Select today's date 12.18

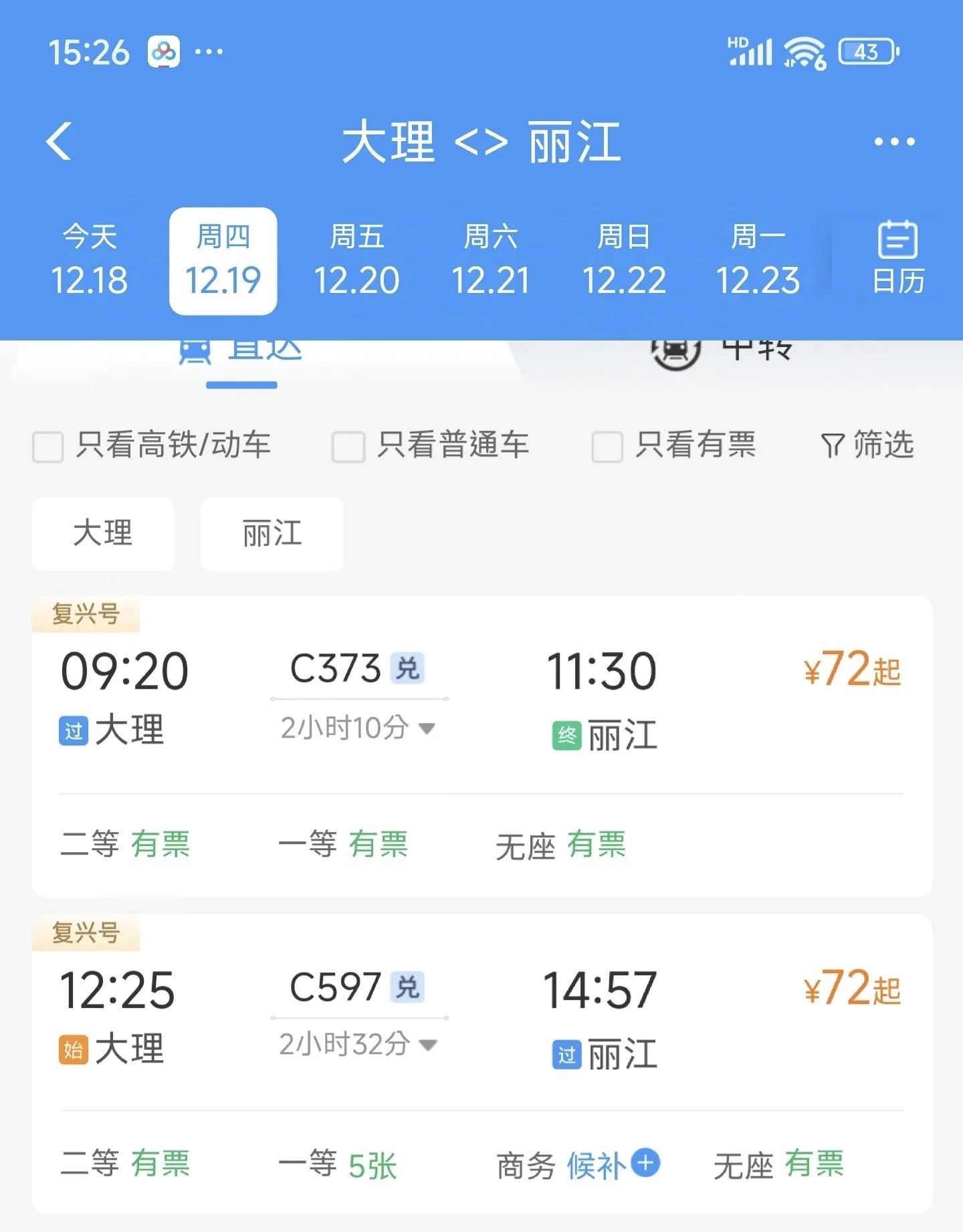89,261
